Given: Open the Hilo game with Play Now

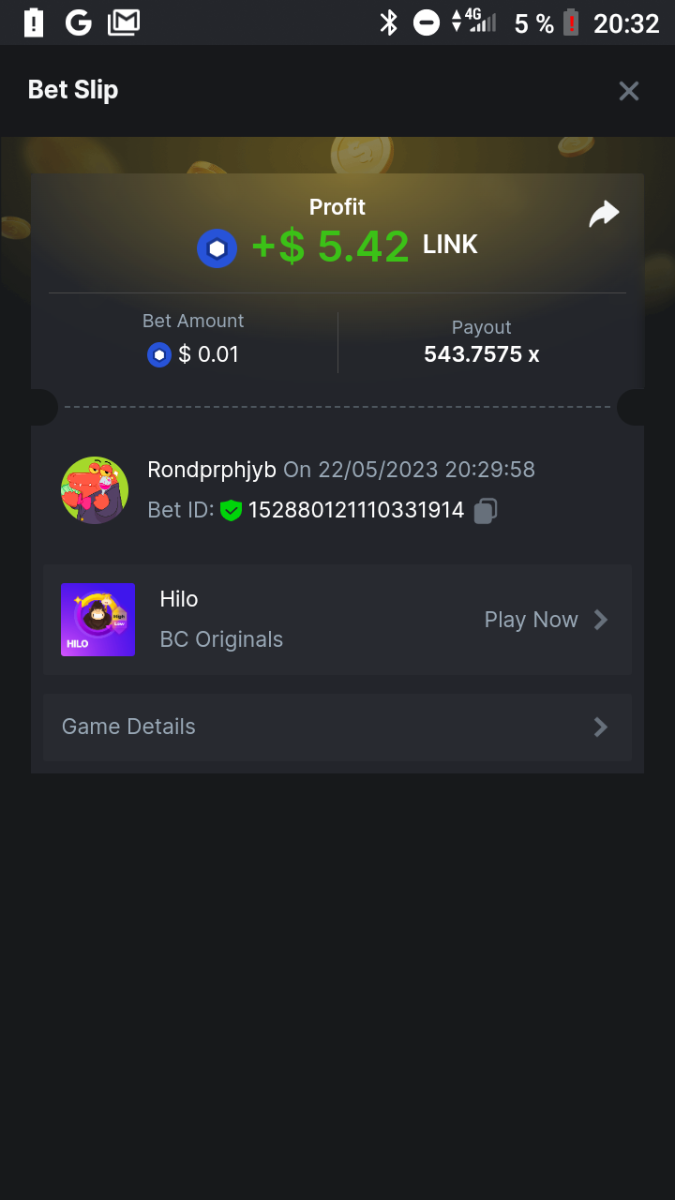Looking at the screenshot, I should pyautogui.click(x=545, y=620).
